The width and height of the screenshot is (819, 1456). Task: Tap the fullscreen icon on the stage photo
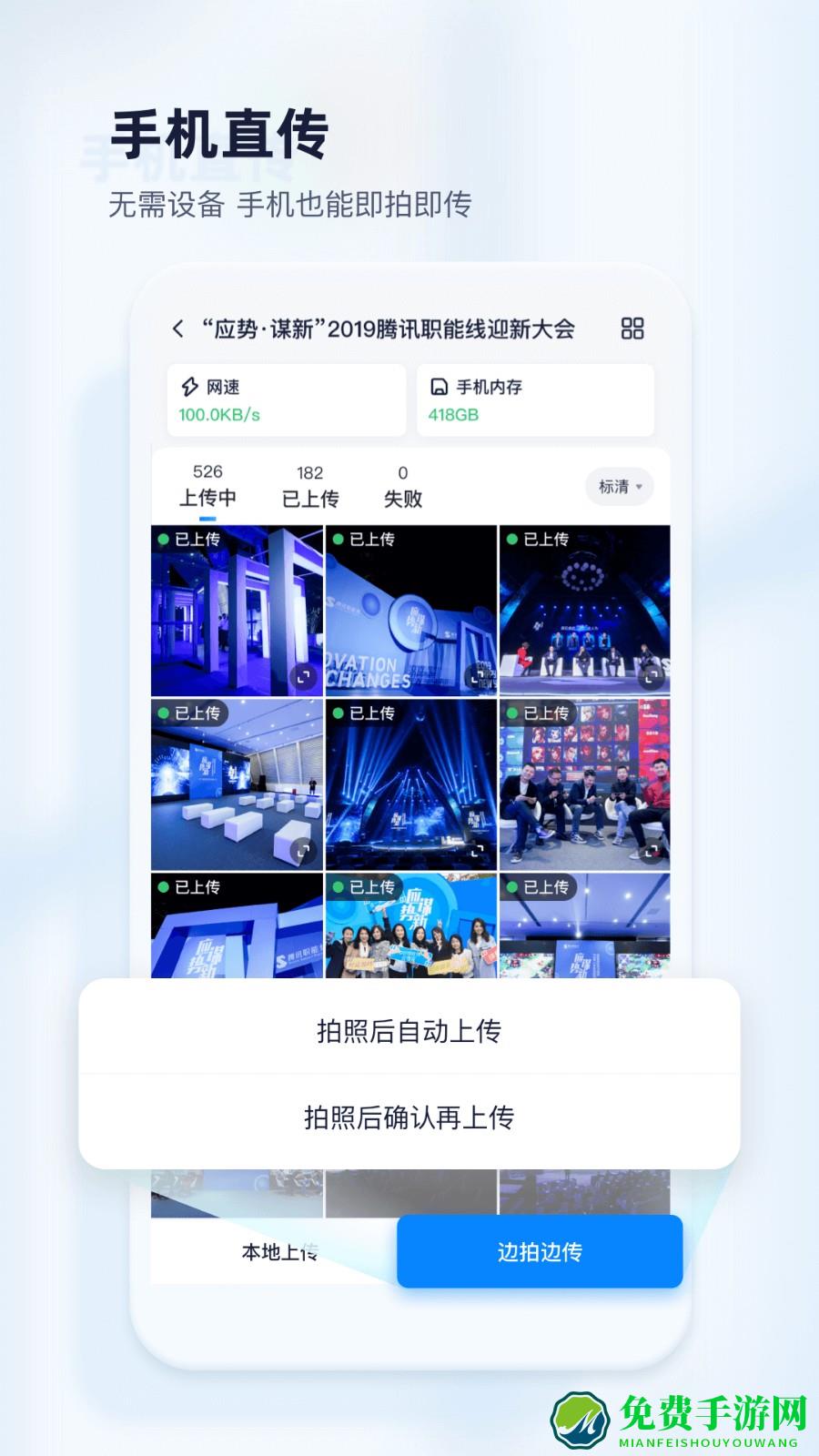click(650, 675)
